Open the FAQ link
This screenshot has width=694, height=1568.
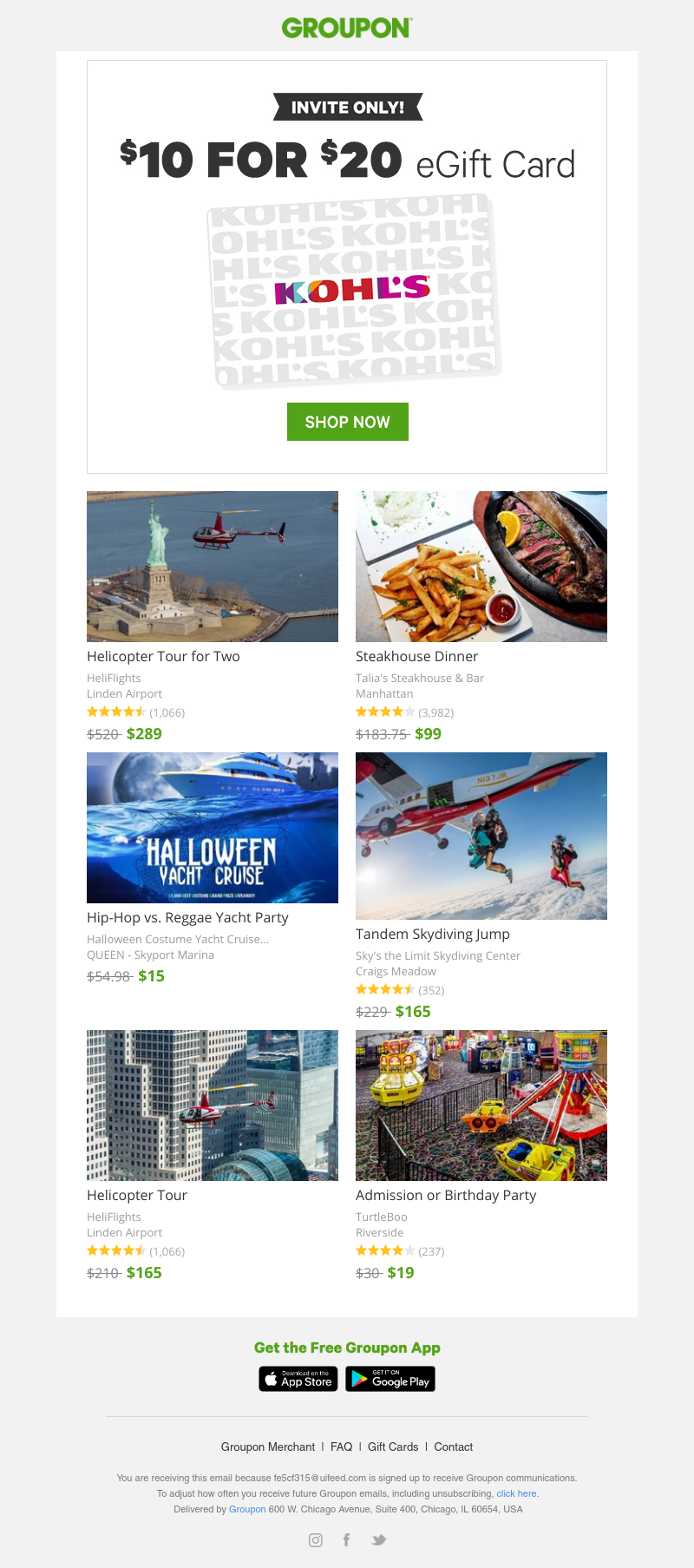pos(342,1447)
